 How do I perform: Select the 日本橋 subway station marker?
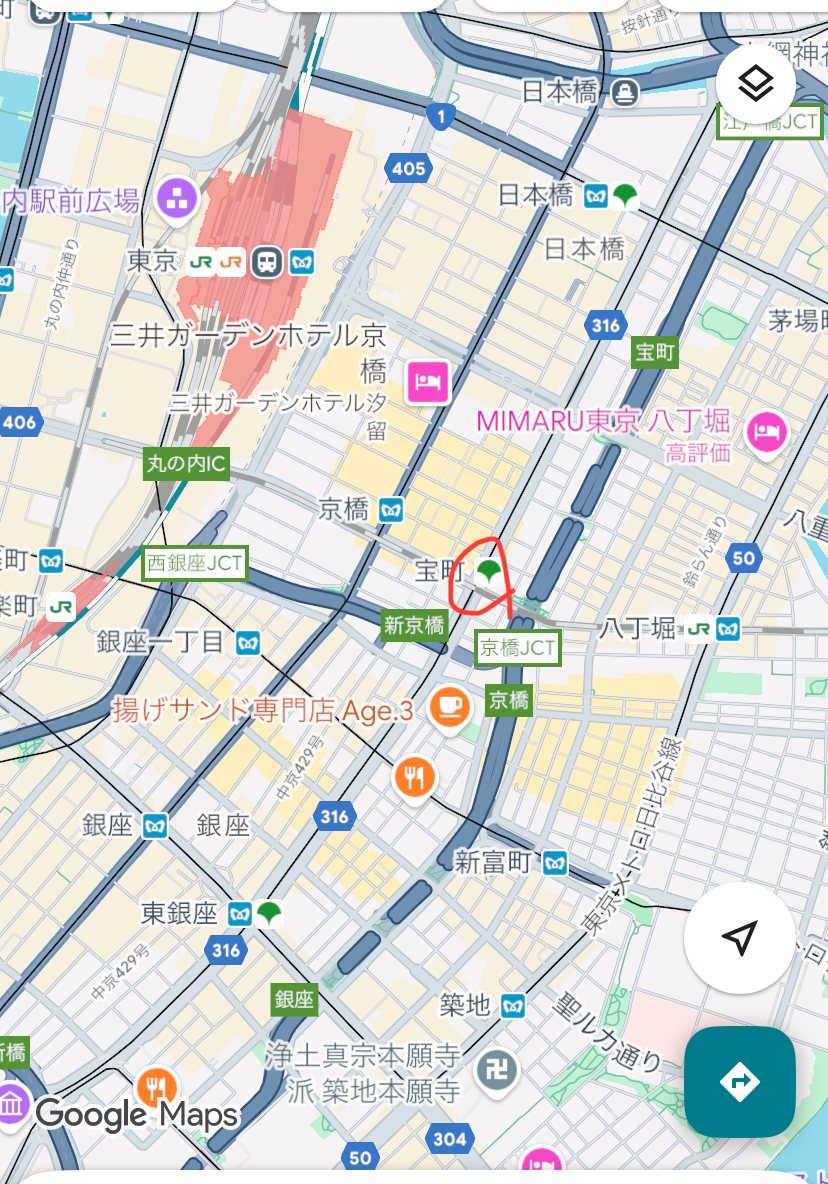pyautogui.click(x=610, y=195)
